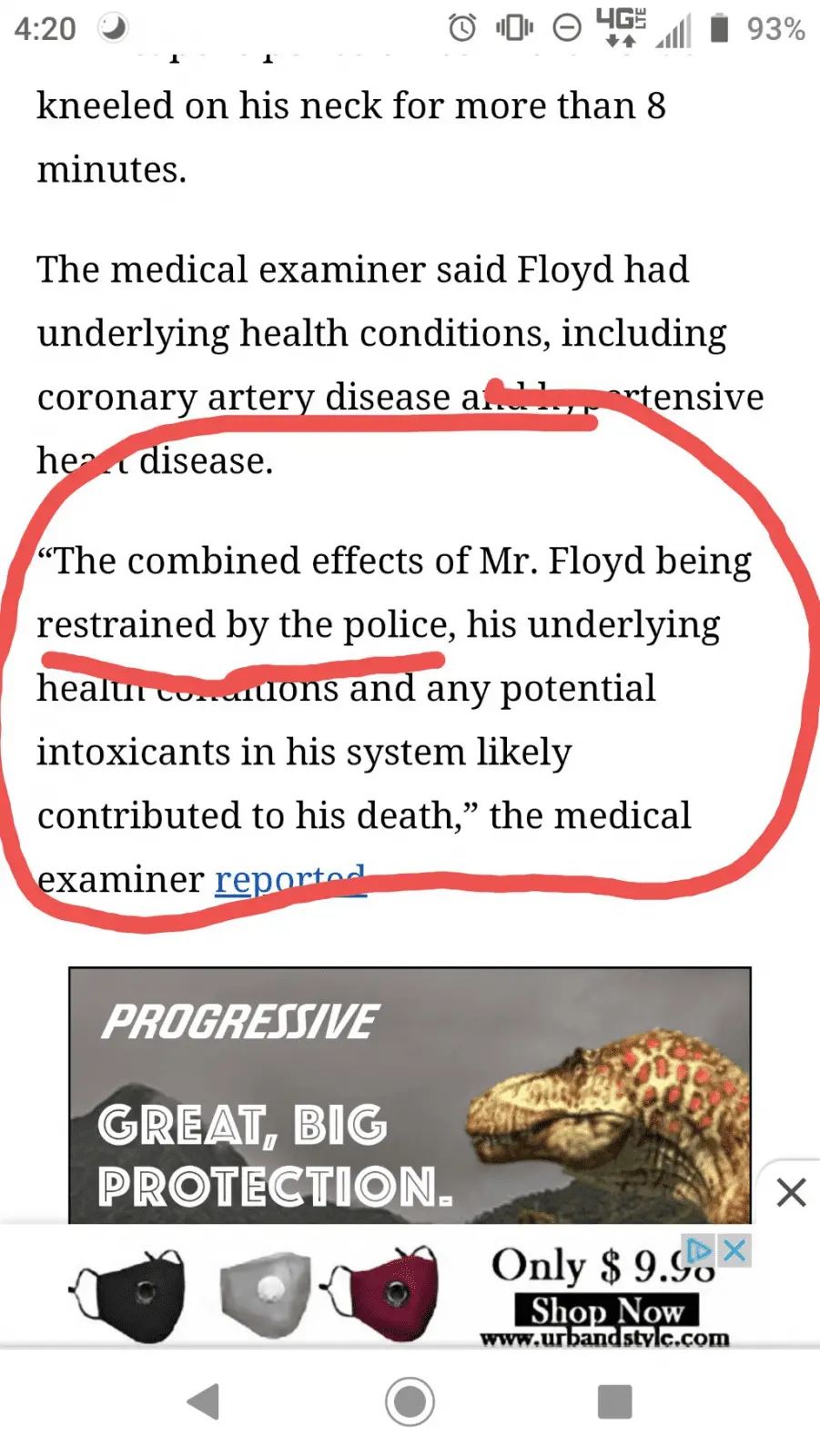The width and height of the screenshot is (820, 1456).
Task: Tap Shop Now on the mask ad
Action: pos(606,1310)
